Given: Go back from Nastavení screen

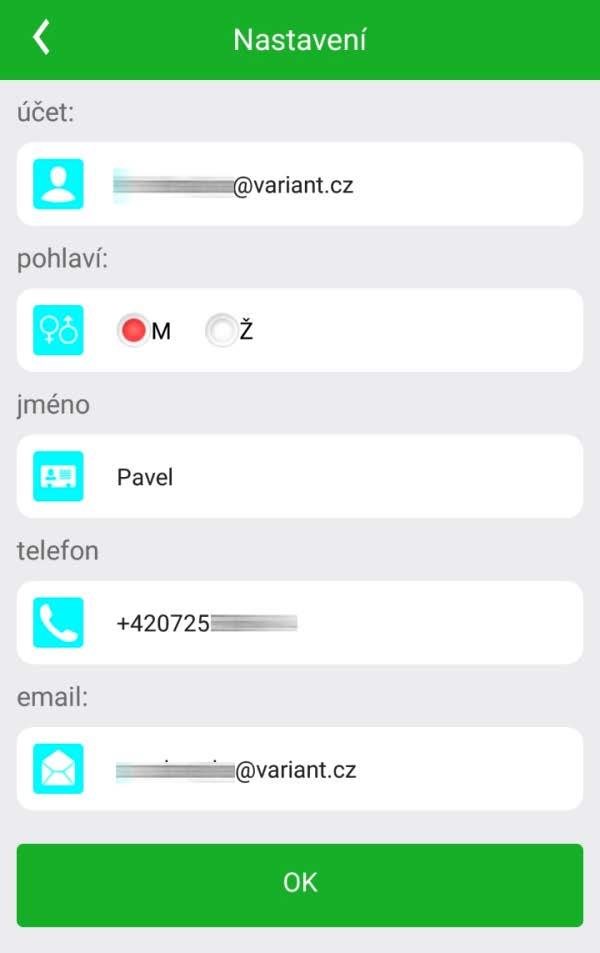Looking at the screenshot, I should coord(41,38).
